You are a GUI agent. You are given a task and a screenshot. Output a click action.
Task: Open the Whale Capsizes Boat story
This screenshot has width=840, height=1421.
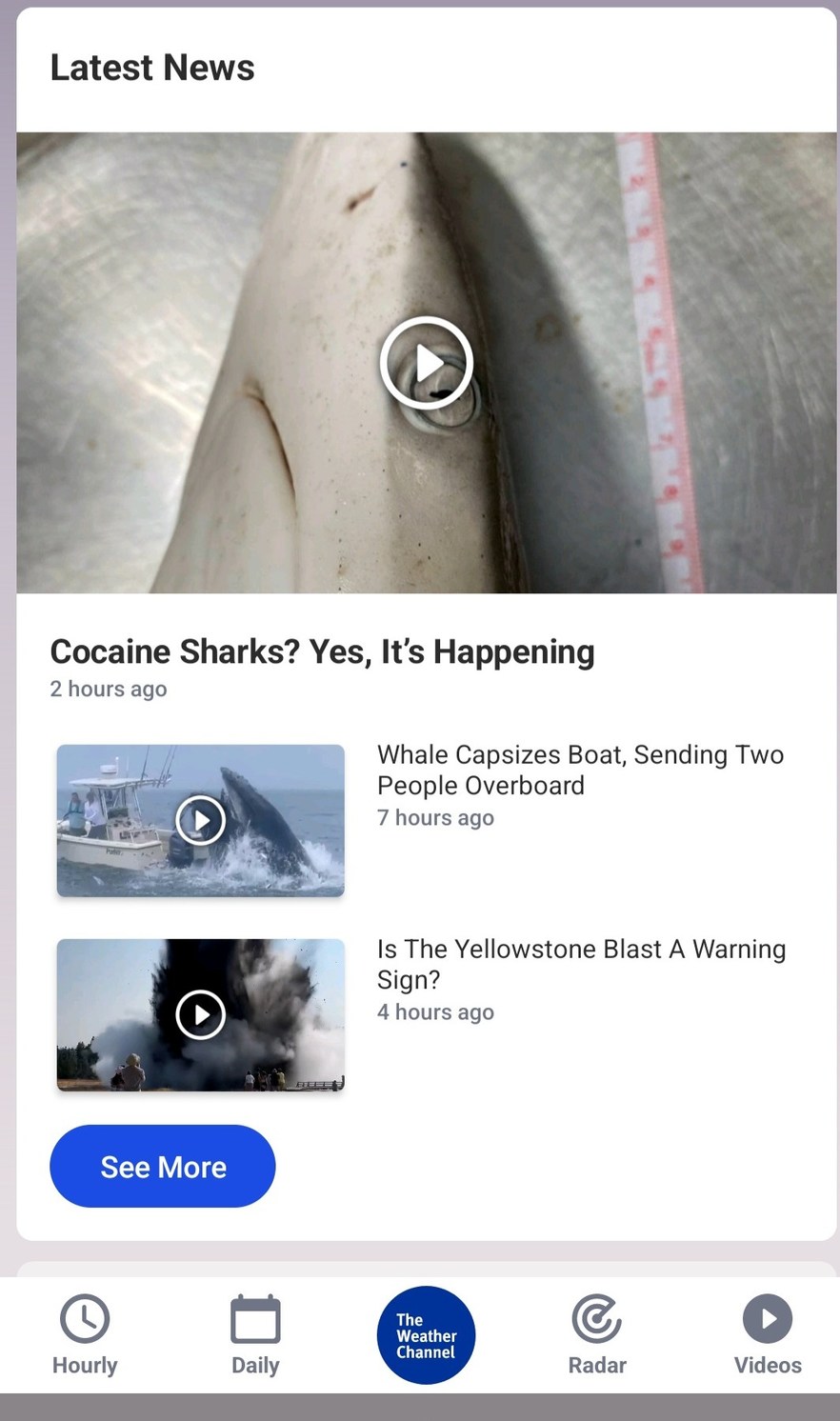pyautogui.click(x=580, y=770)
